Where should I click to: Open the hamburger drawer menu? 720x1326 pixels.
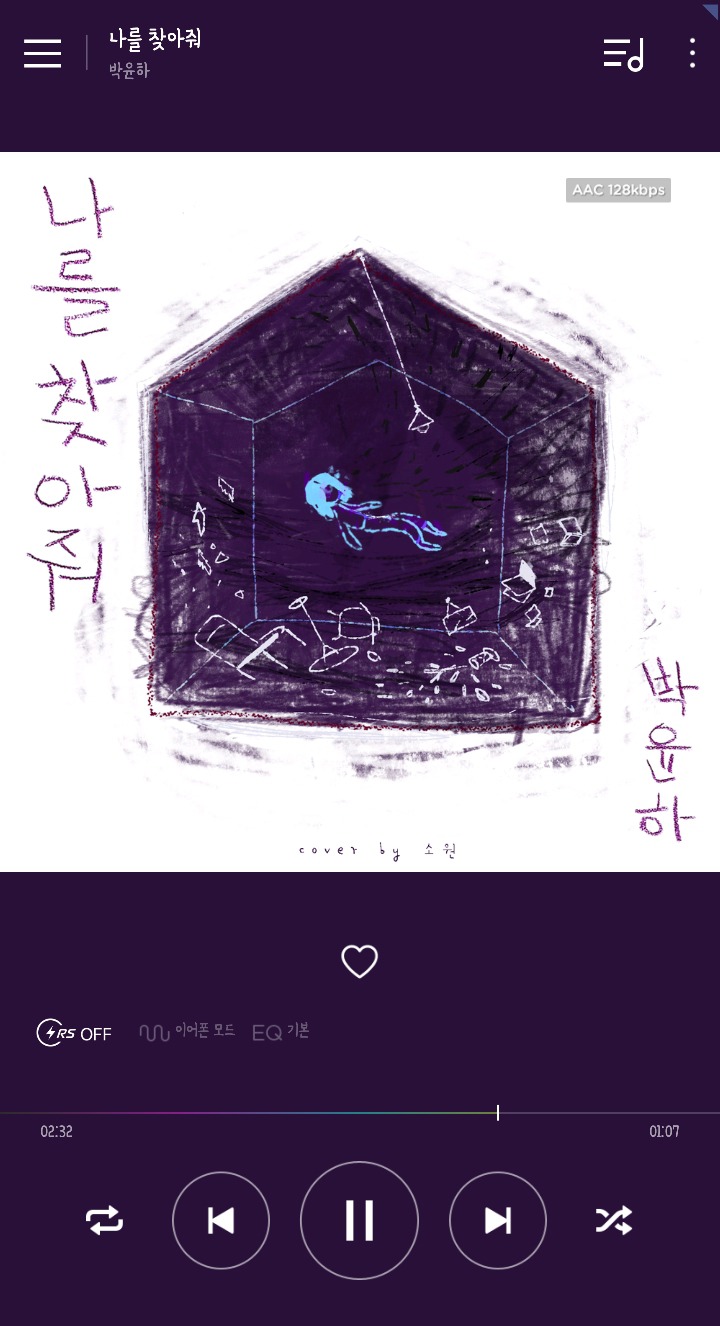click(43, 53)
